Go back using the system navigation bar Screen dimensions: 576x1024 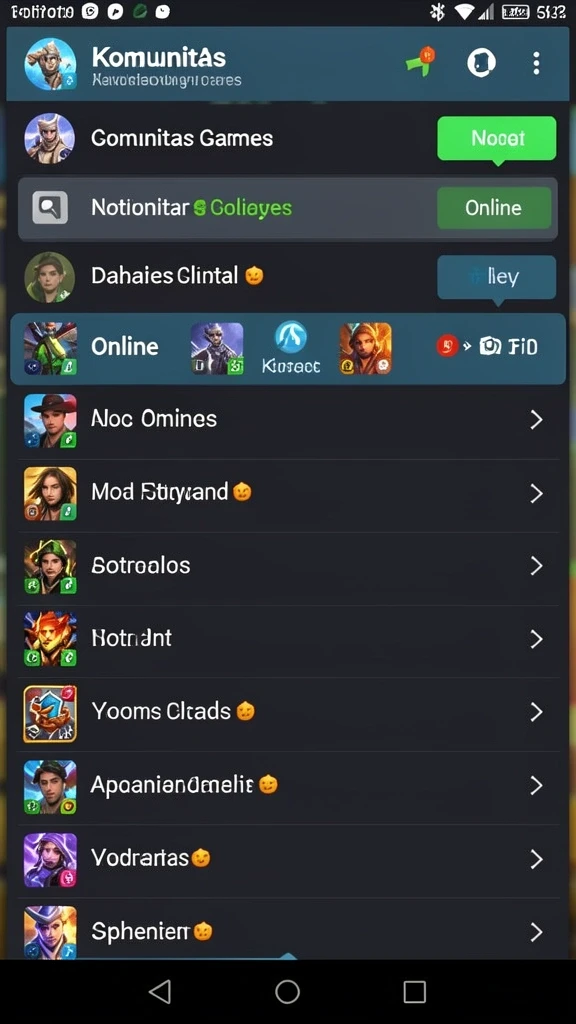click(x=160, y=991)
